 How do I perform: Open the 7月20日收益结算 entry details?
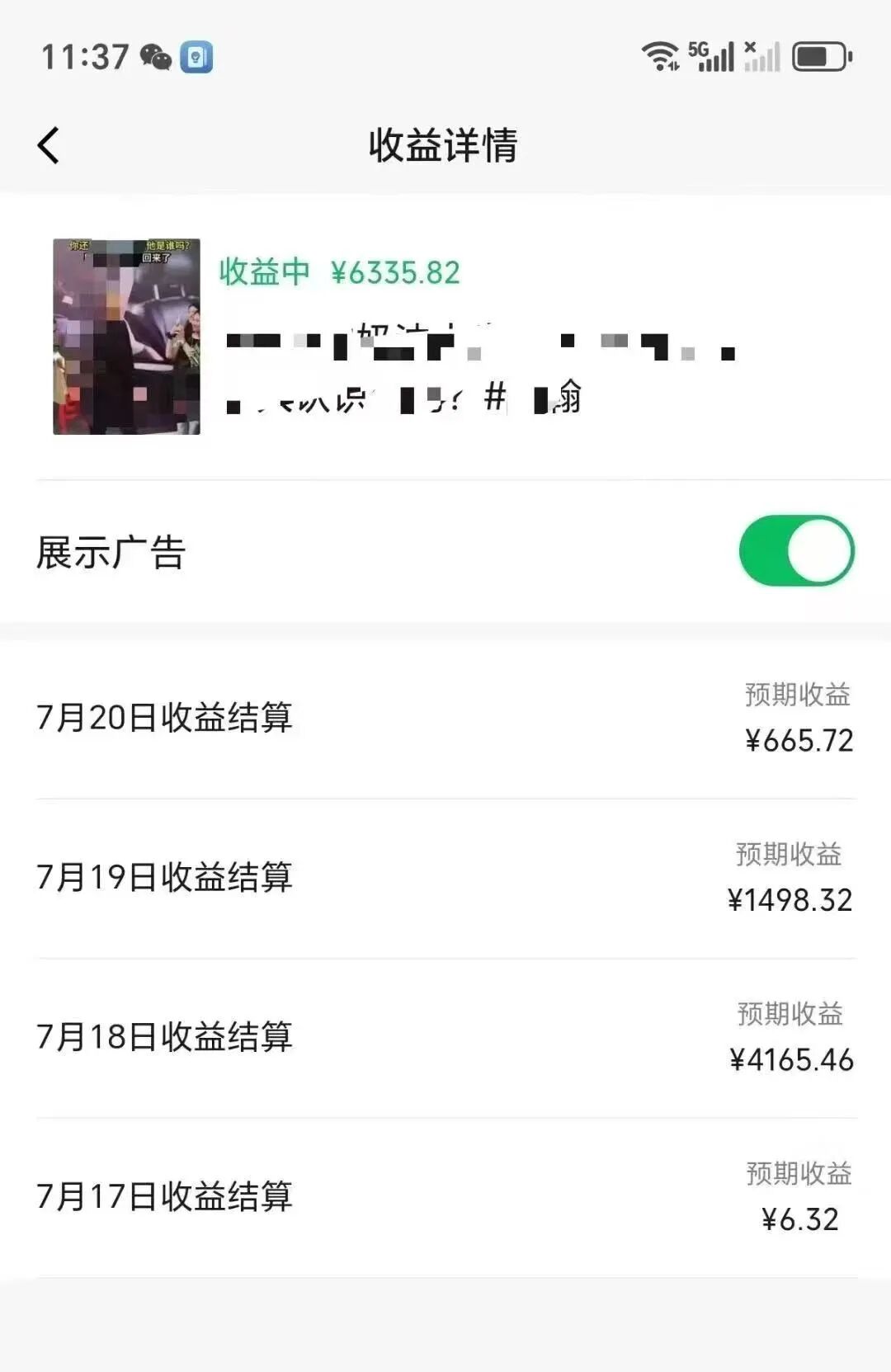[445, 719]
